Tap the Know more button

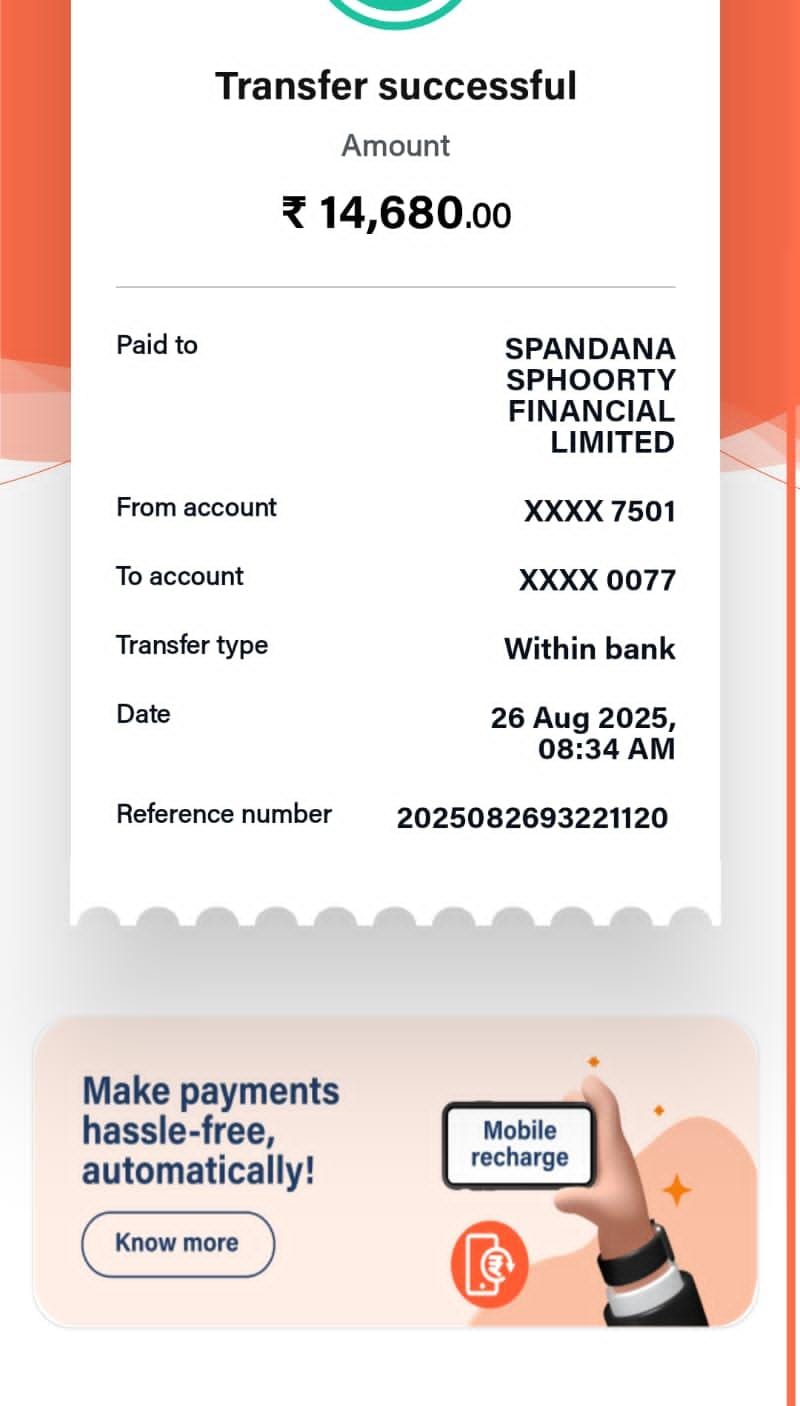coord(177,1243)
